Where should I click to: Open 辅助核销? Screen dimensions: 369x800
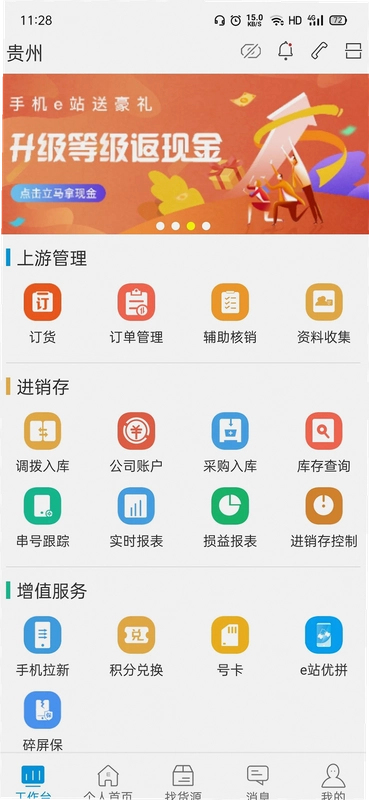click(x=230, y=313)
